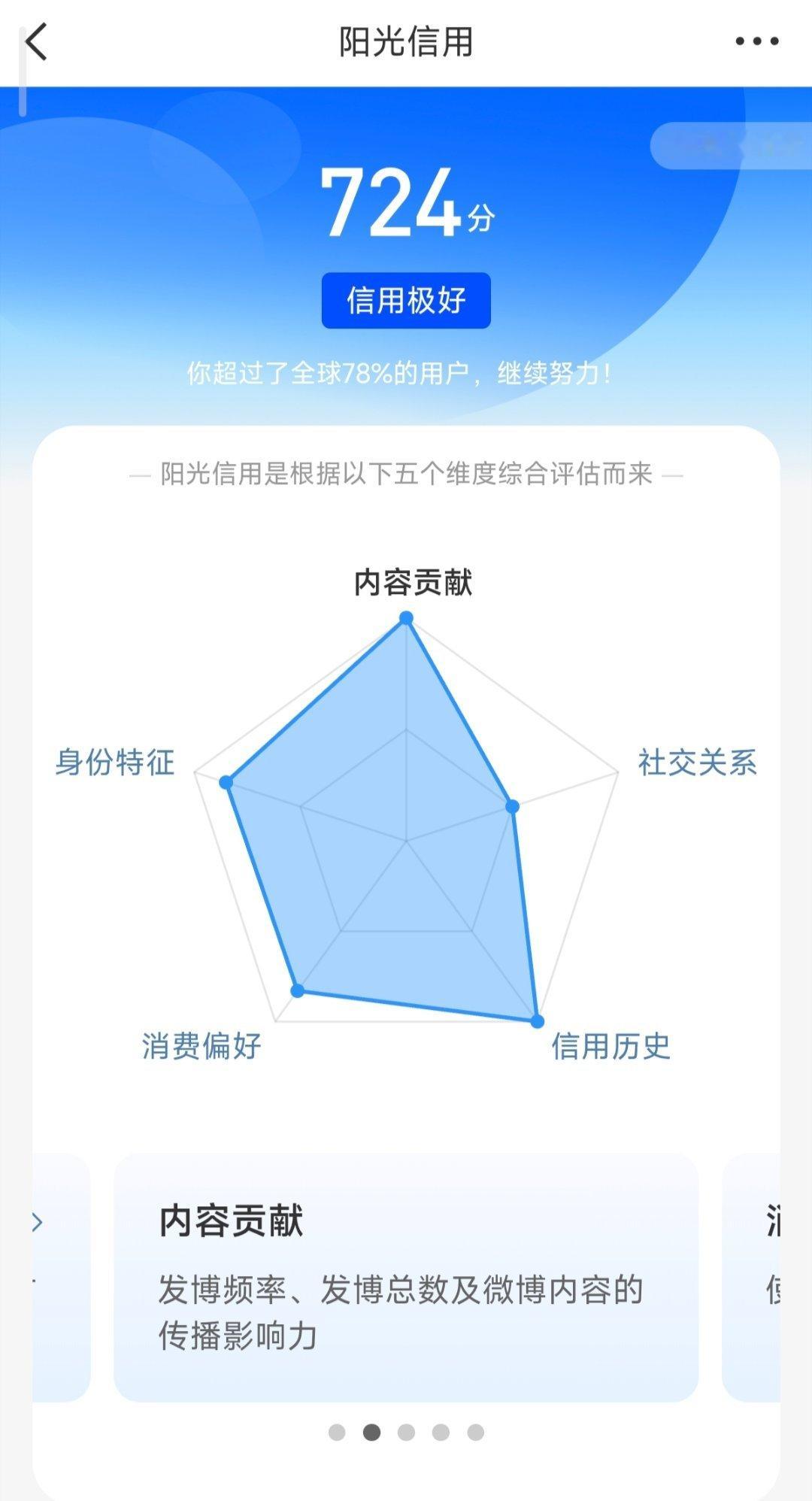The width and height of the screenshot is (812, 1501).
Task: Tap the 身份特征 vertex on the pentagon
Action: coord(226,781)
